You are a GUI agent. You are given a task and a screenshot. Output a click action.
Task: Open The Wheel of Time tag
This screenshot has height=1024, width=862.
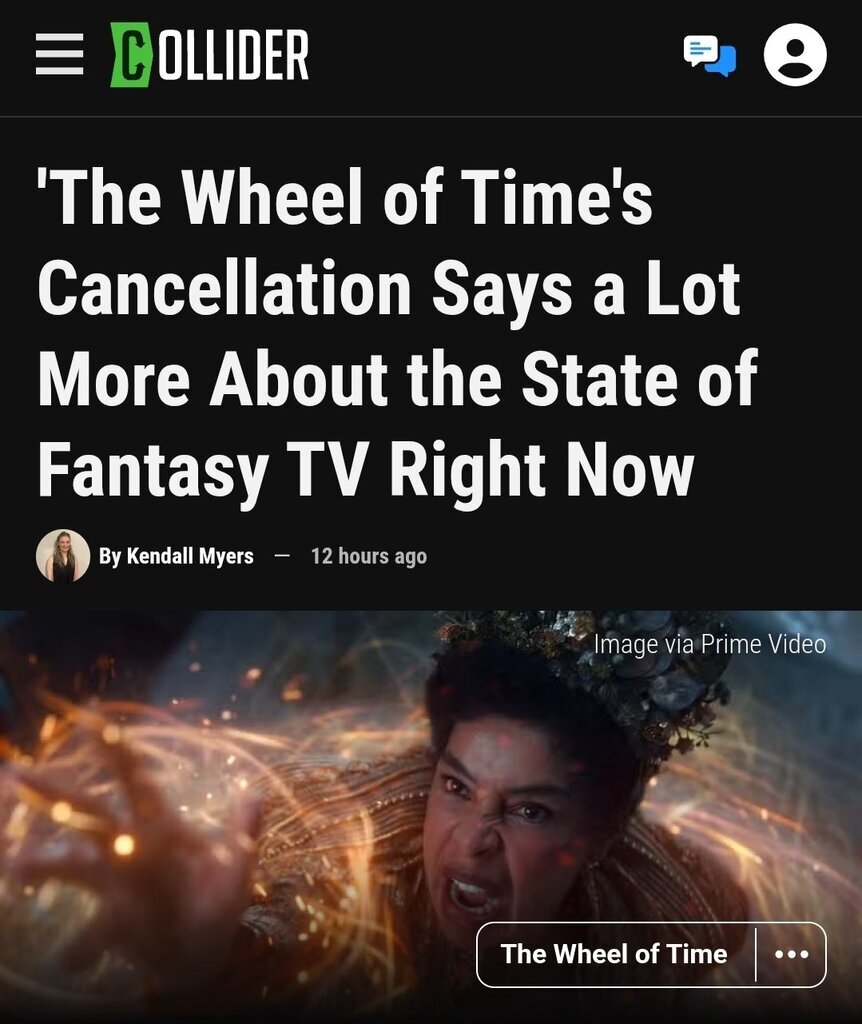coord(614,954)
